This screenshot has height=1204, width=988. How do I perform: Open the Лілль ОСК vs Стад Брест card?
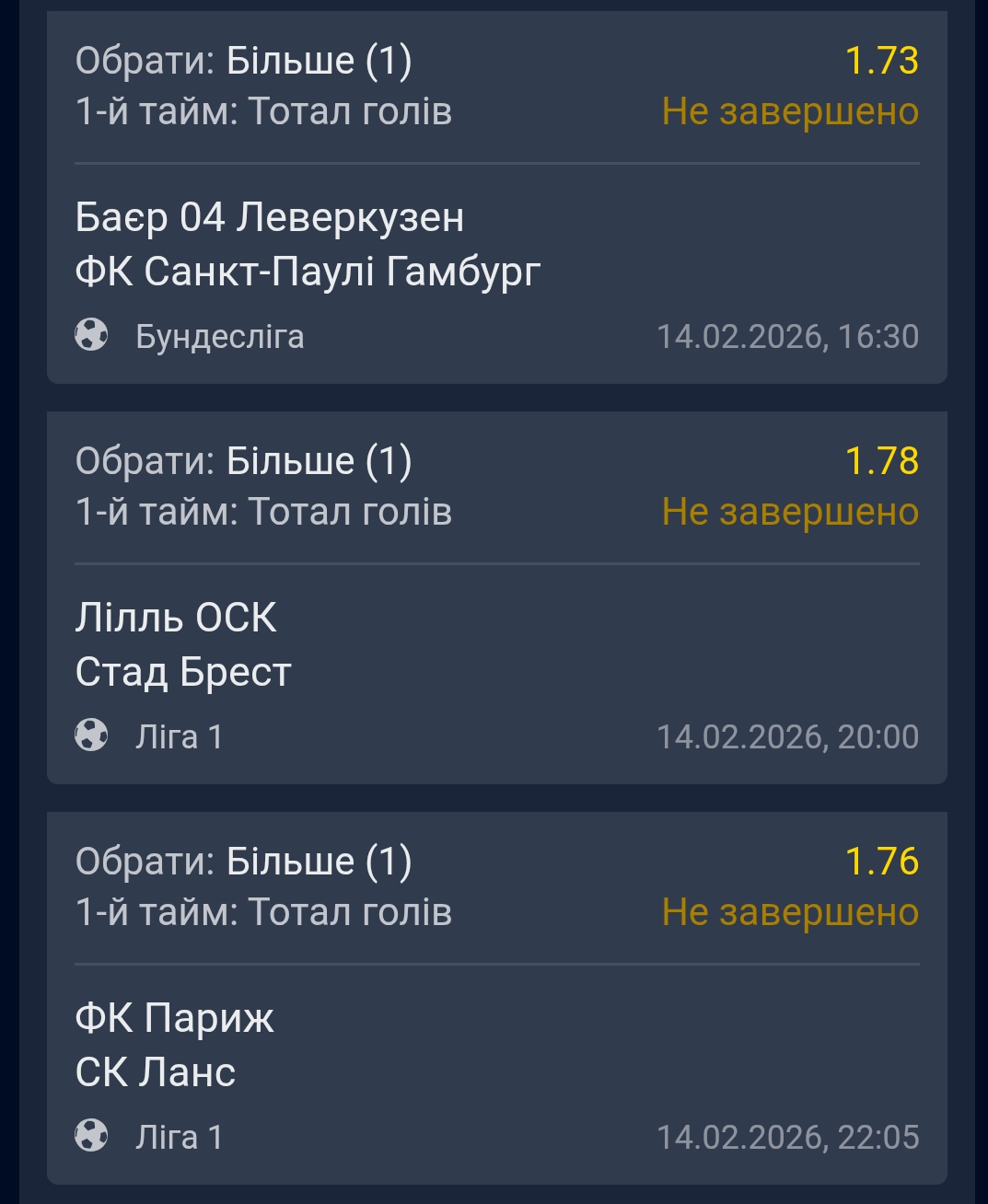click(x=183, y=644)
